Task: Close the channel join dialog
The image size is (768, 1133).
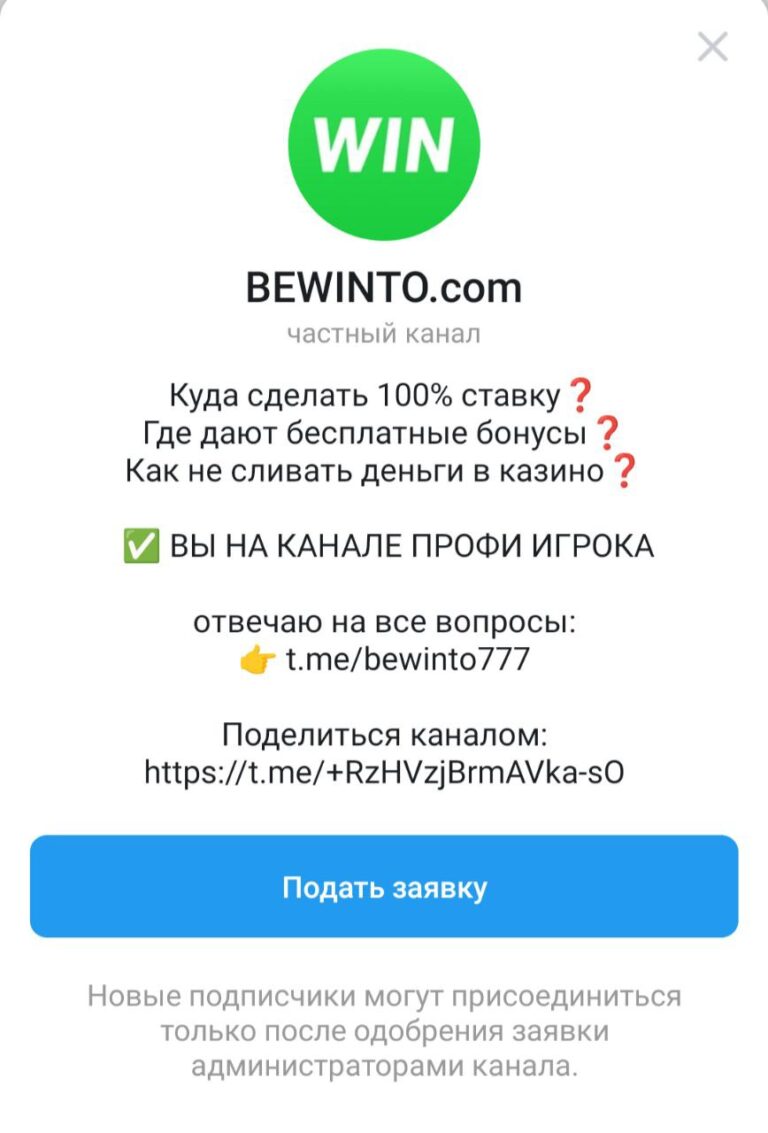Action: click(x=712, y=47)
